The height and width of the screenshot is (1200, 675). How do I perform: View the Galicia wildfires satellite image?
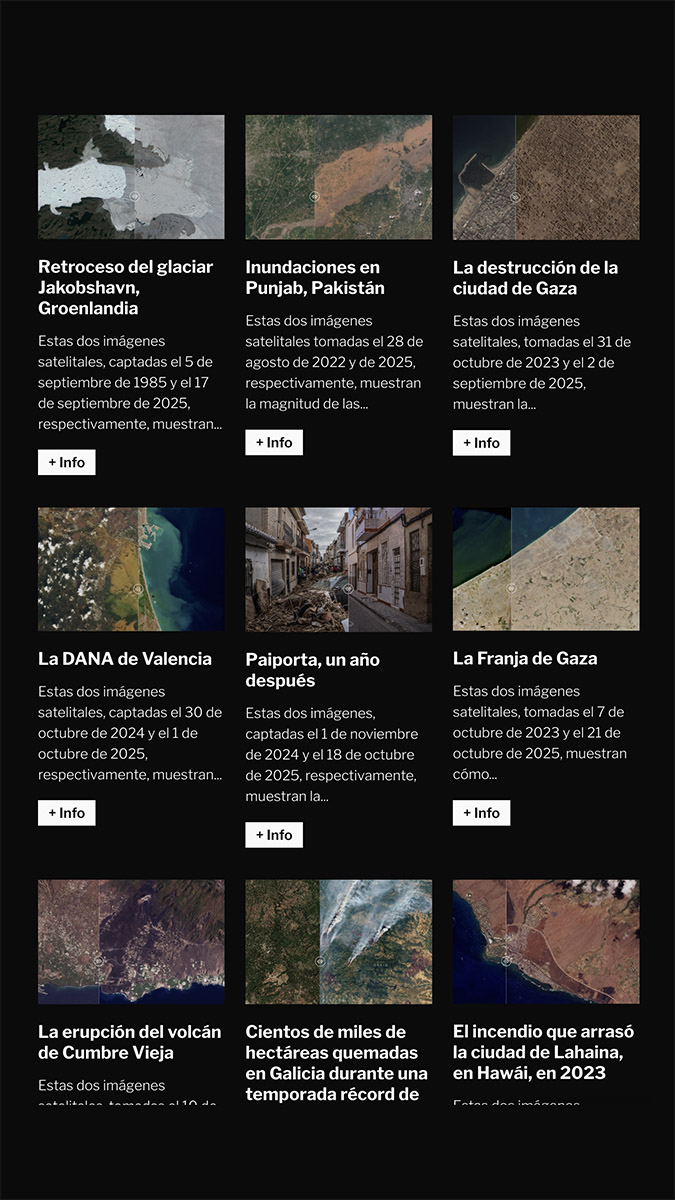(x=338, y=941)
